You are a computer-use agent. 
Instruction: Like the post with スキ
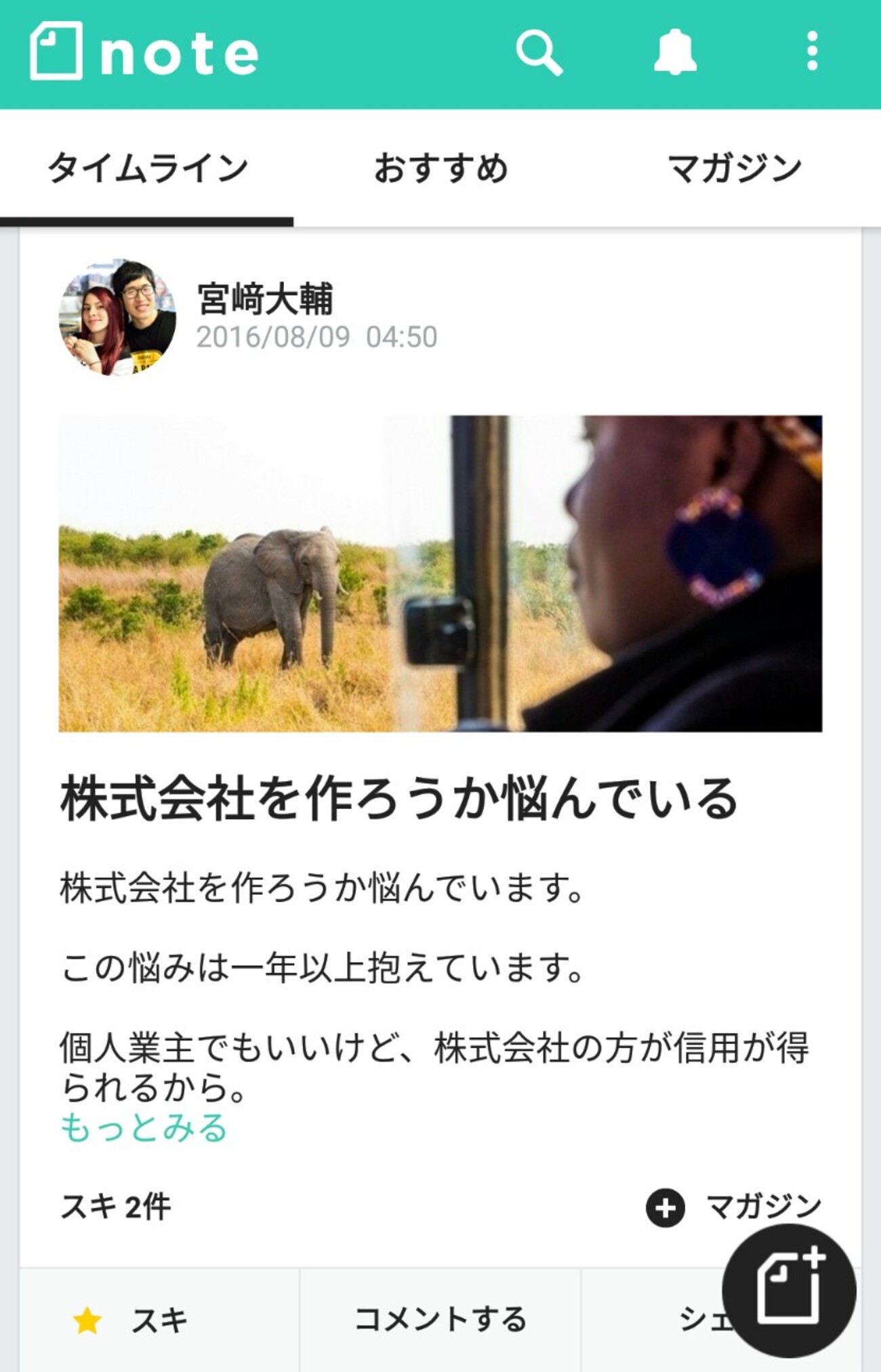tap(131, 1319)
